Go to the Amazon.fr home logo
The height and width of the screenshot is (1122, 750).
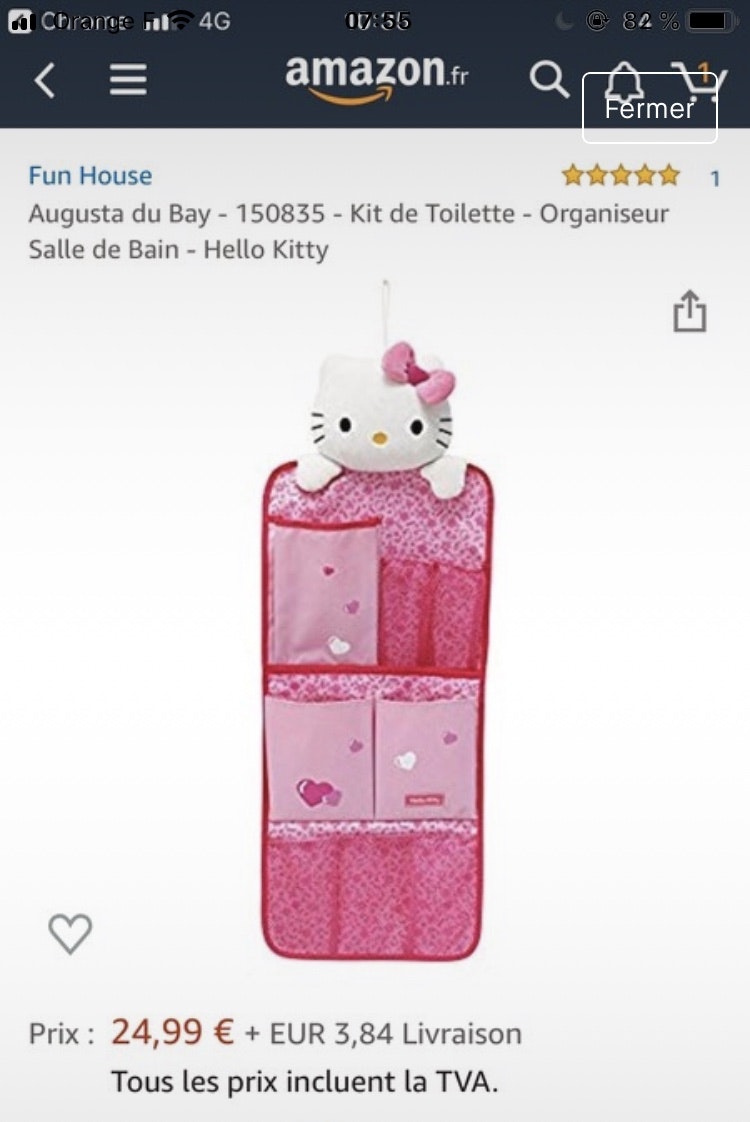tap(376, 77)
